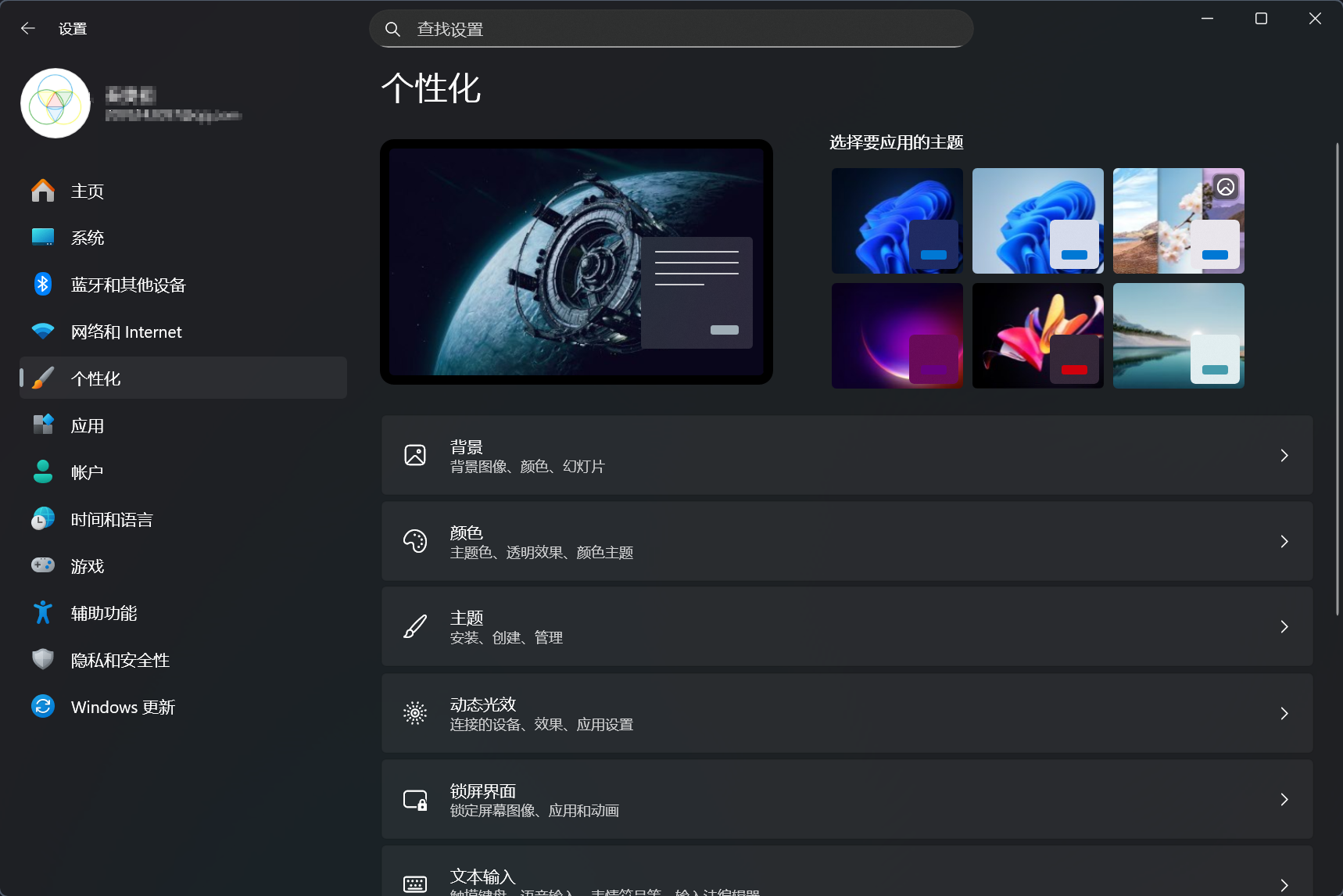The height and width of the screenshot is (896, 1343).
Task: Open Windows 更新
Action: (123, 708)
